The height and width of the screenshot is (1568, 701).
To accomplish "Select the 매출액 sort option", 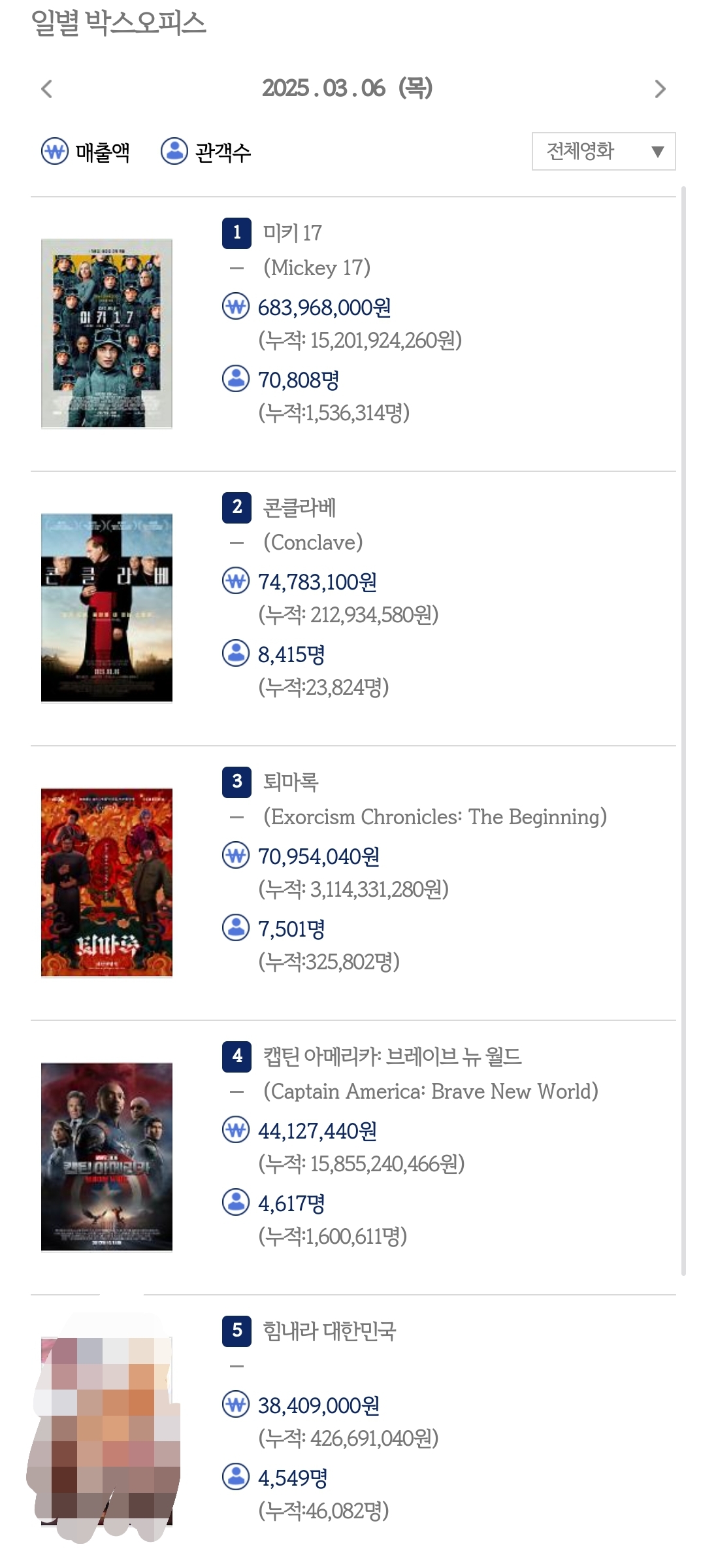I will coord(86,152).
